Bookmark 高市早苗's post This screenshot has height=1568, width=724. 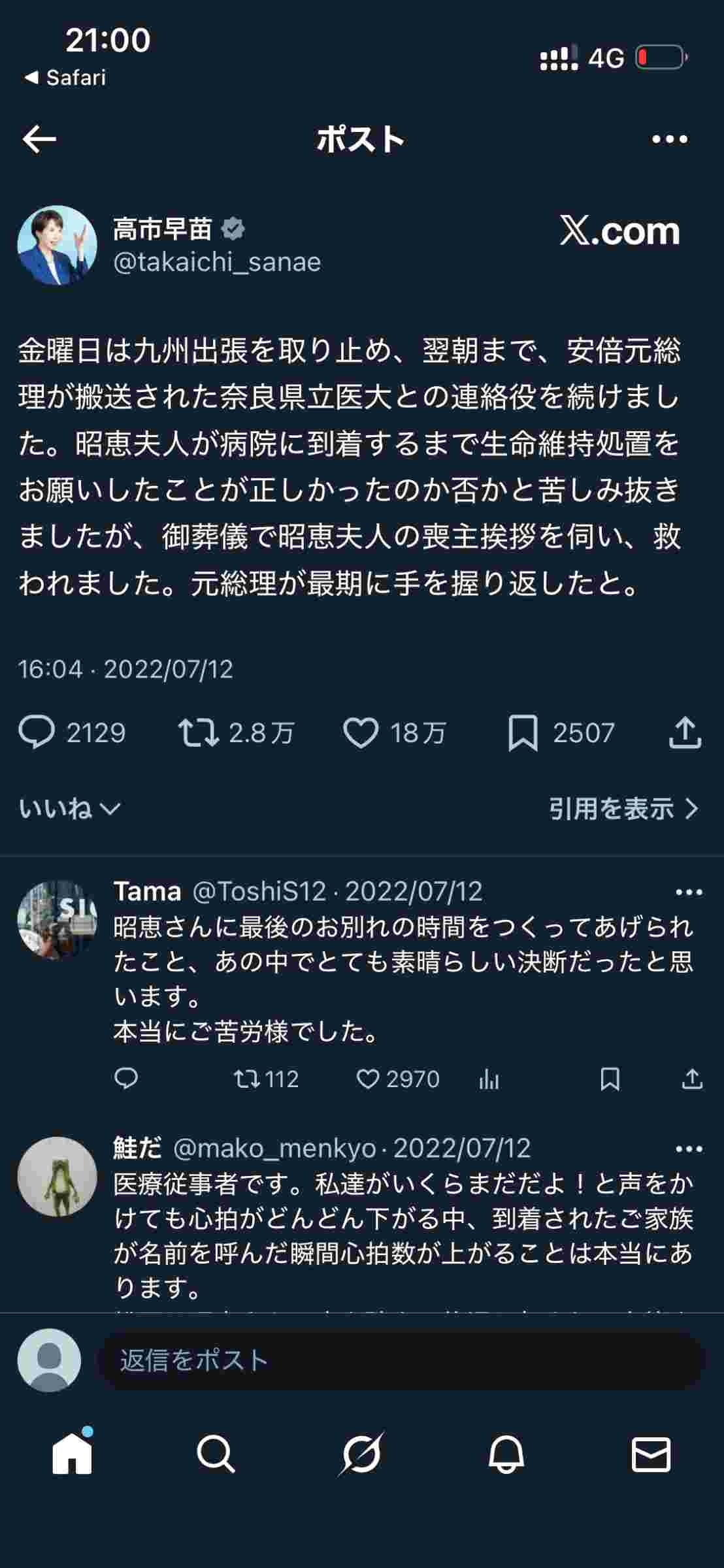pyautogui.click(x=523, y=732)
